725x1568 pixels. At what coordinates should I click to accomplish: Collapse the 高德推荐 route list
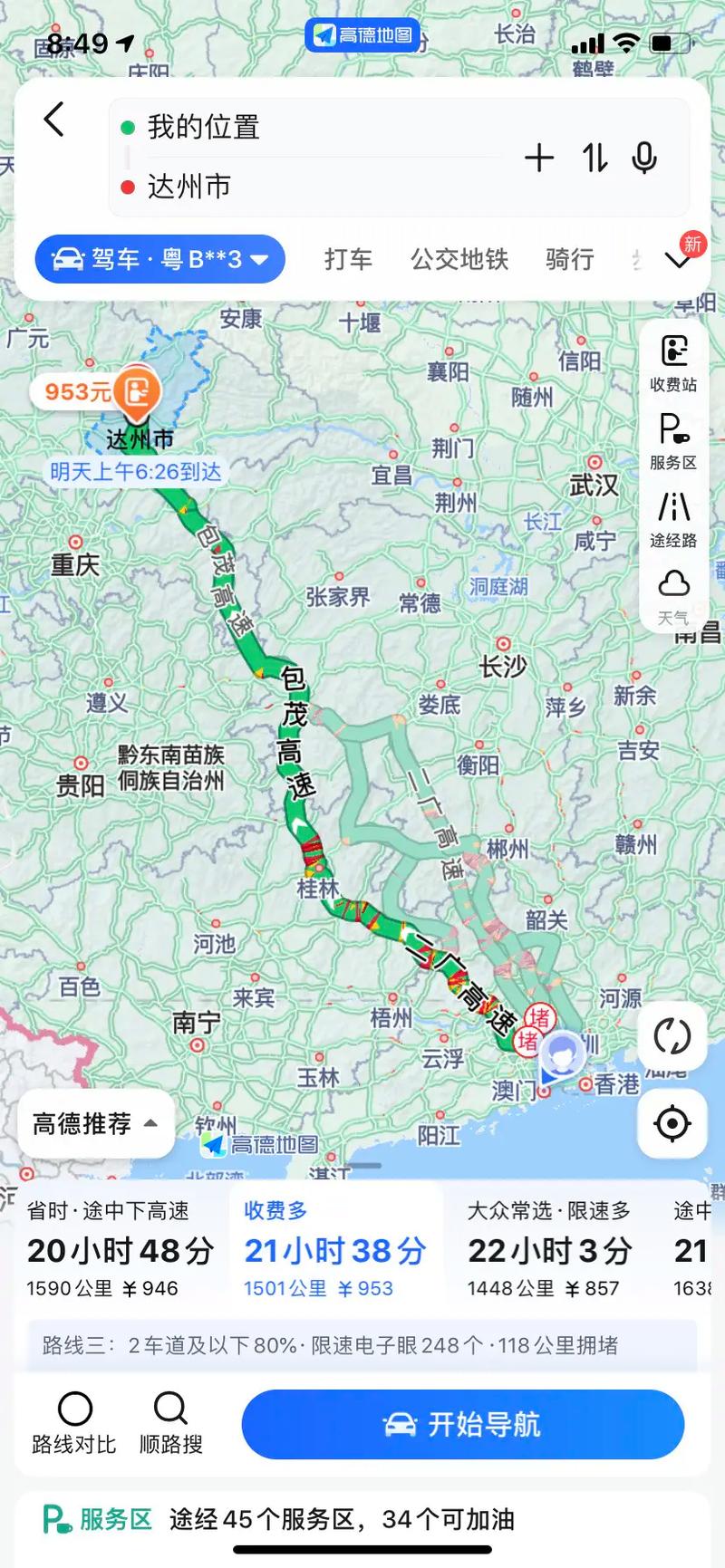coord(95,1125)
